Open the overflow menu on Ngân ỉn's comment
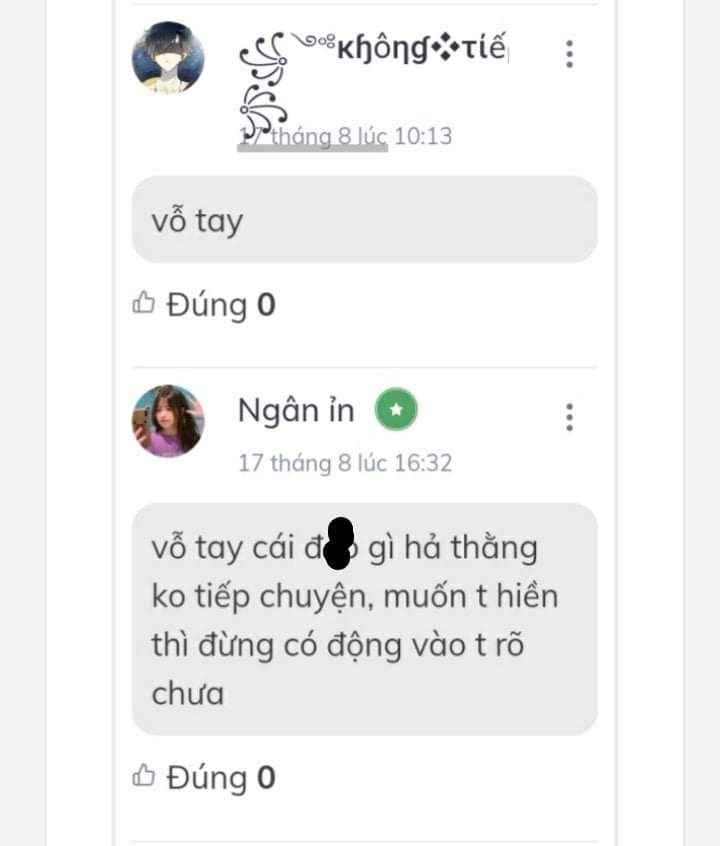The height and width of the screenshot is (846, 720). click(x=569, y=416)
